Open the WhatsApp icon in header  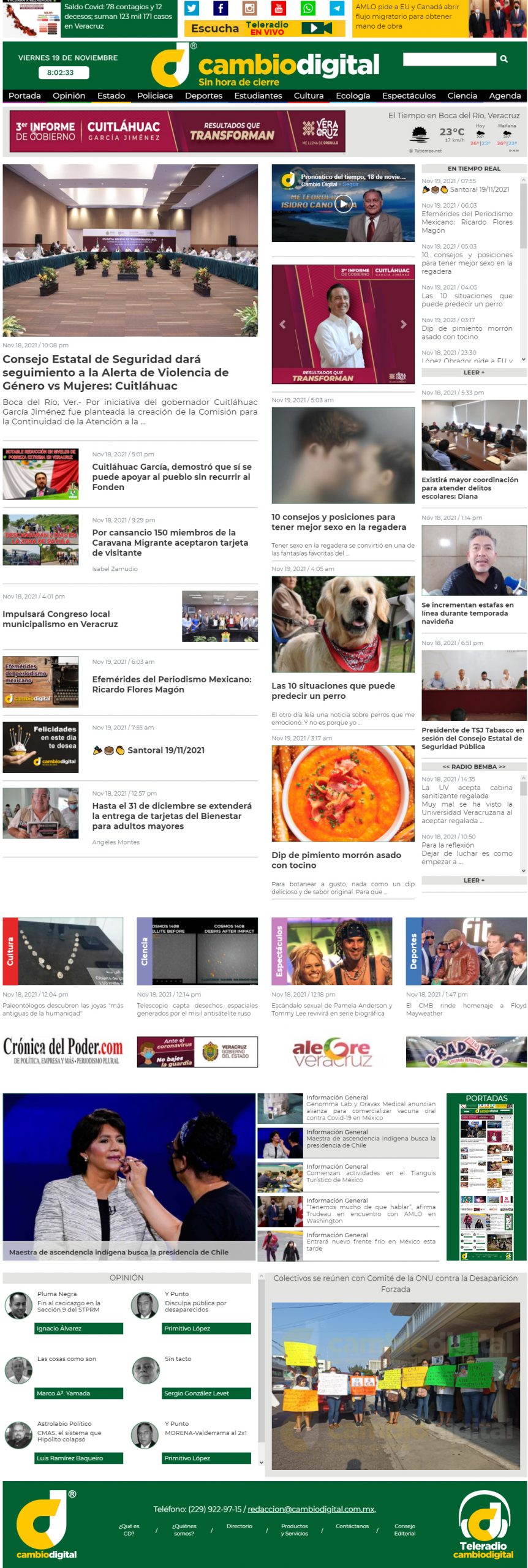308,9
